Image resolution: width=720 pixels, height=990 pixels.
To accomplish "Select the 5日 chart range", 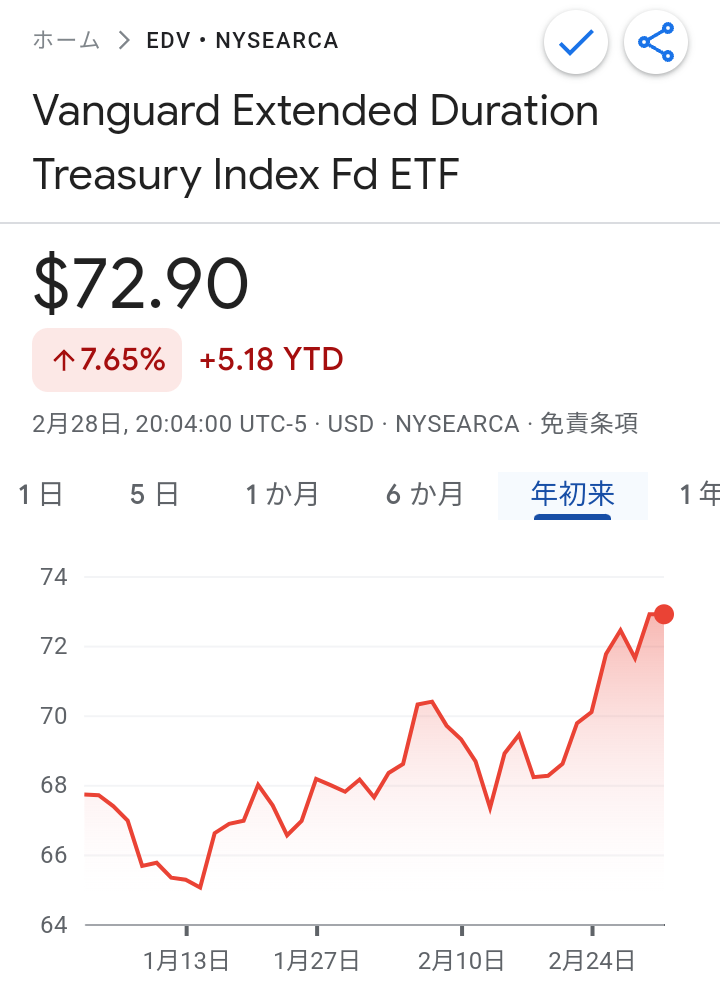I will tap(154, 494).
